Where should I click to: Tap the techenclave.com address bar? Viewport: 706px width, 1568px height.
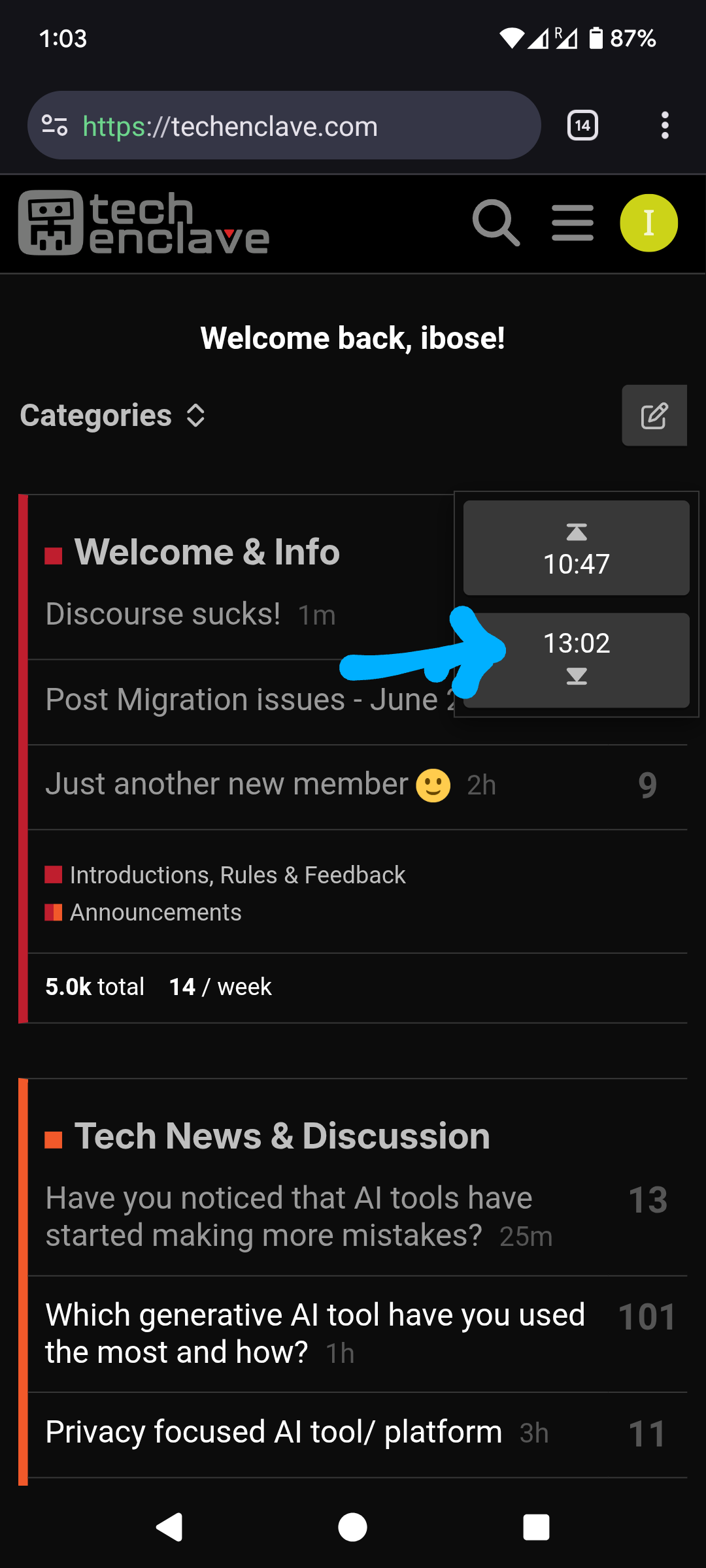pyautogui.click(x=284, y=125)
